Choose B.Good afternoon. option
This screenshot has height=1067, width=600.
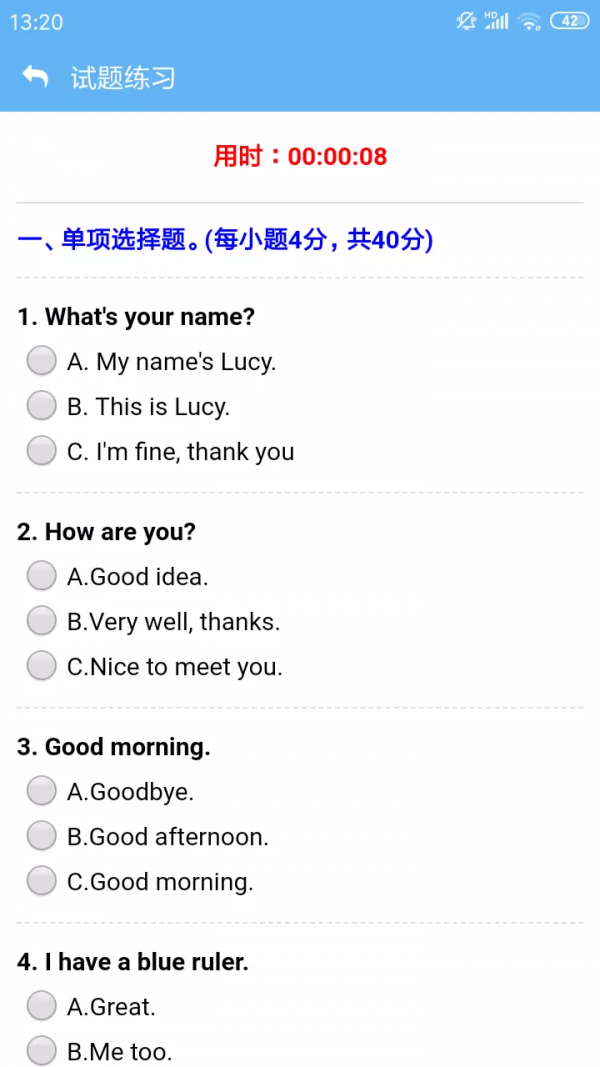pyautogui.click(x=41, y=836)
